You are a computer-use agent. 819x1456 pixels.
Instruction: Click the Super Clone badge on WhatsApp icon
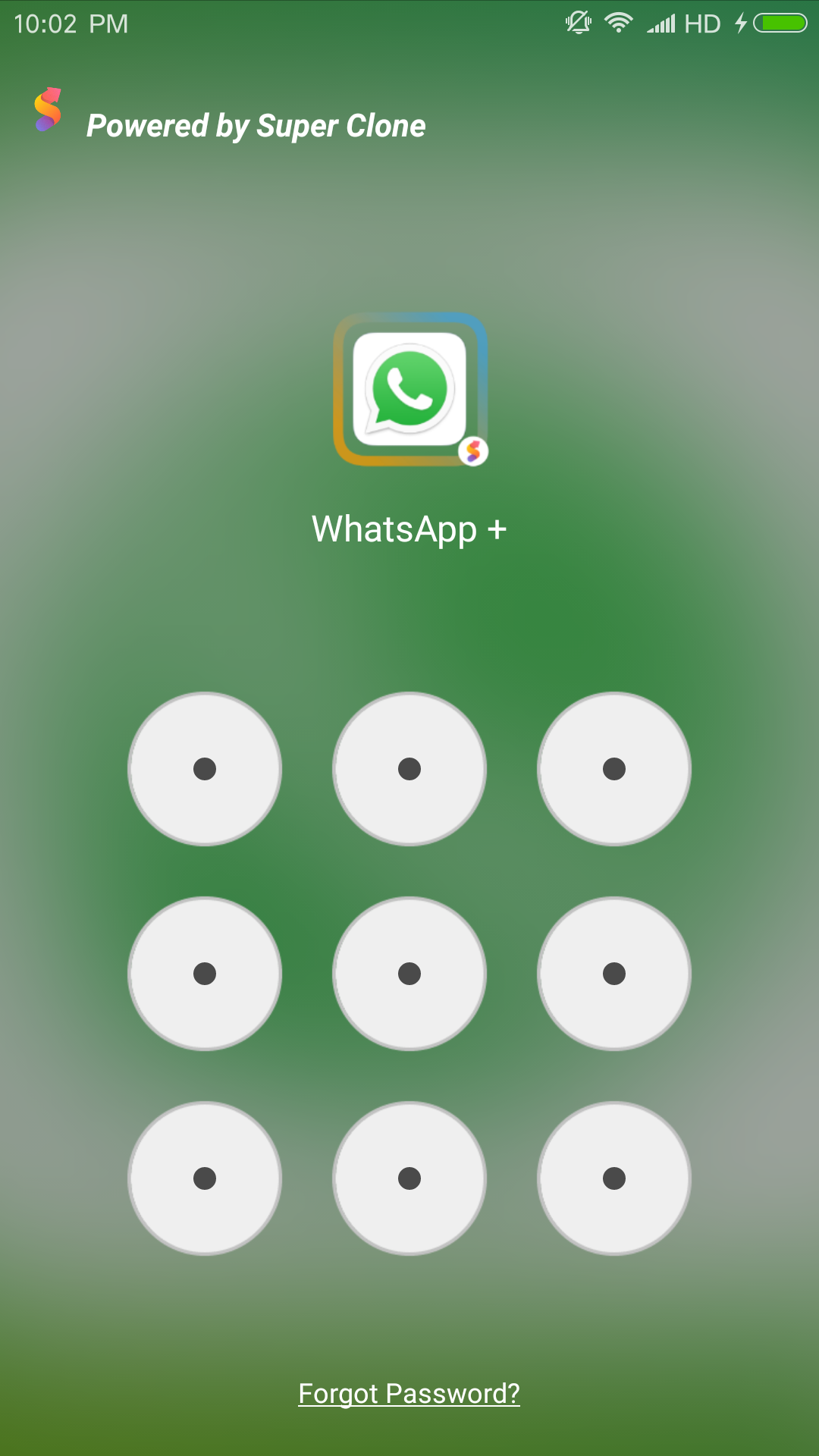475,452
